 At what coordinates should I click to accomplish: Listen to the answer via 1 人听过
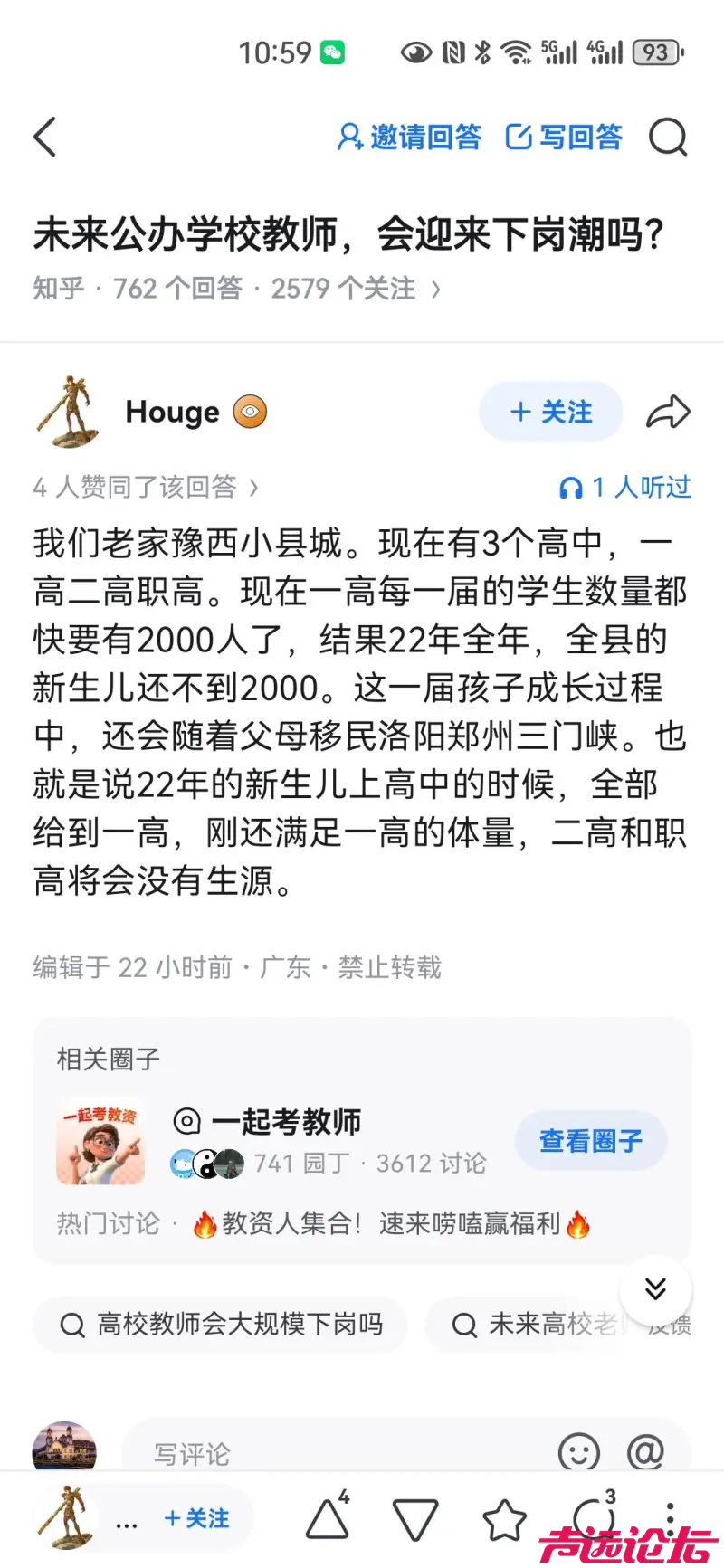coord(624,488)
